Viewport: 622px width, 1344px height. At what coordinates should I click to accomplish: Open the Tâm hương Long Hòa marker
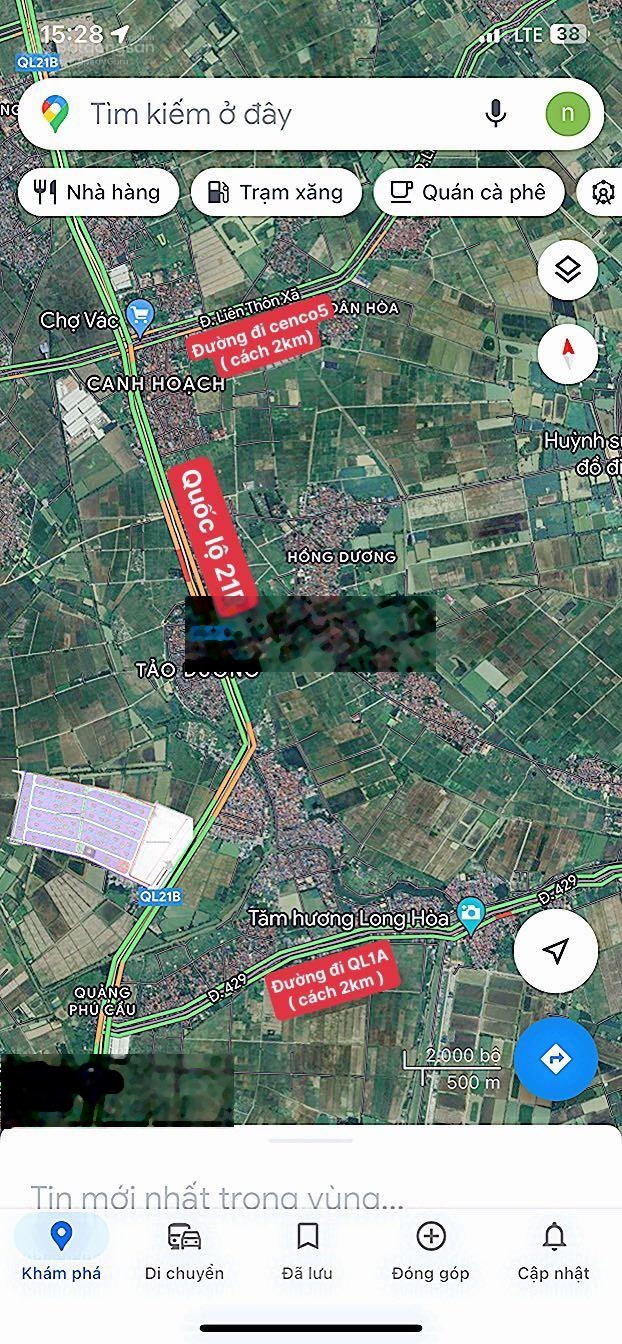point(469,913)
